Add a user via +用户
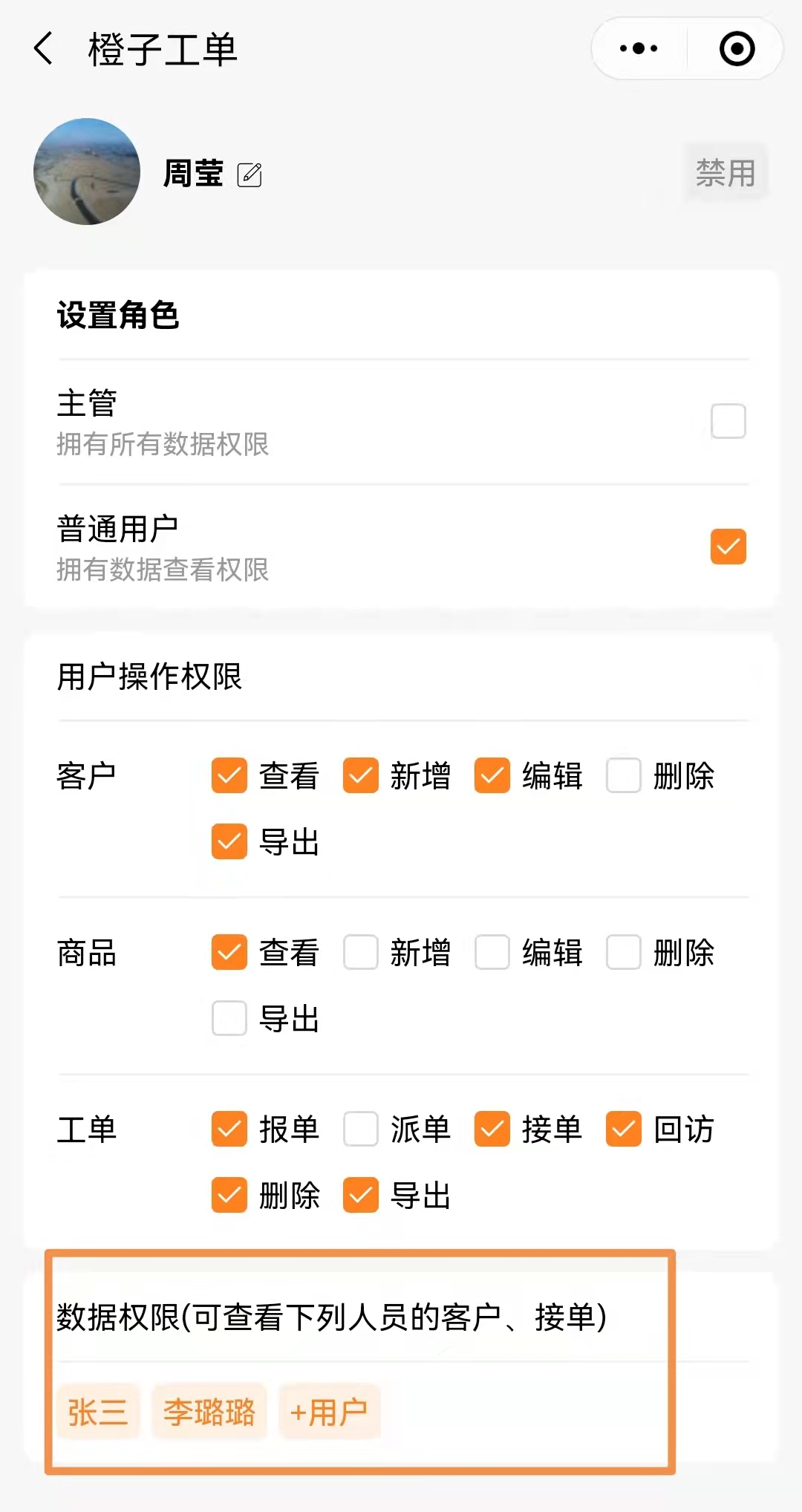802x1512 pixels. (x=330, y=1412)
